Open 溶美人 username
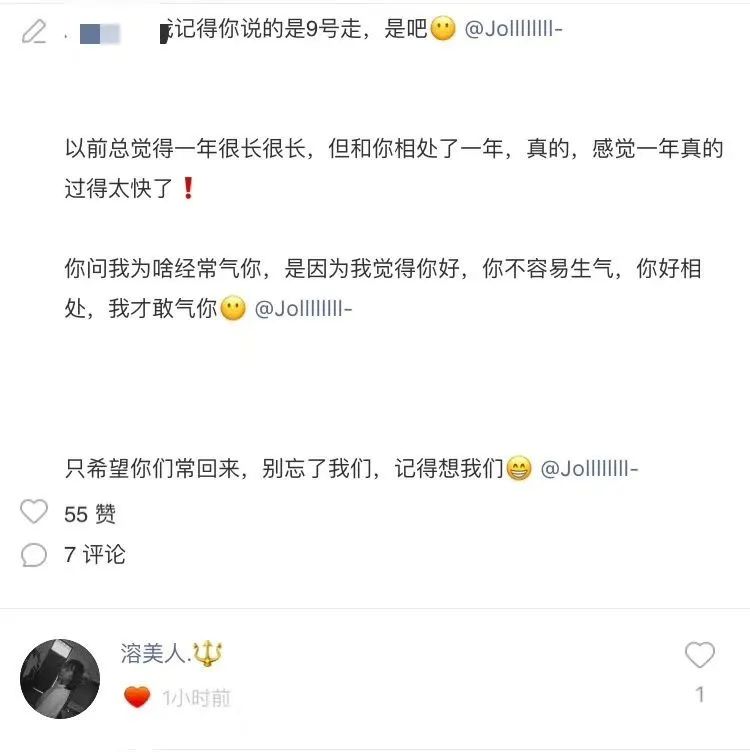The image size is (750, 752). [154, 654]
